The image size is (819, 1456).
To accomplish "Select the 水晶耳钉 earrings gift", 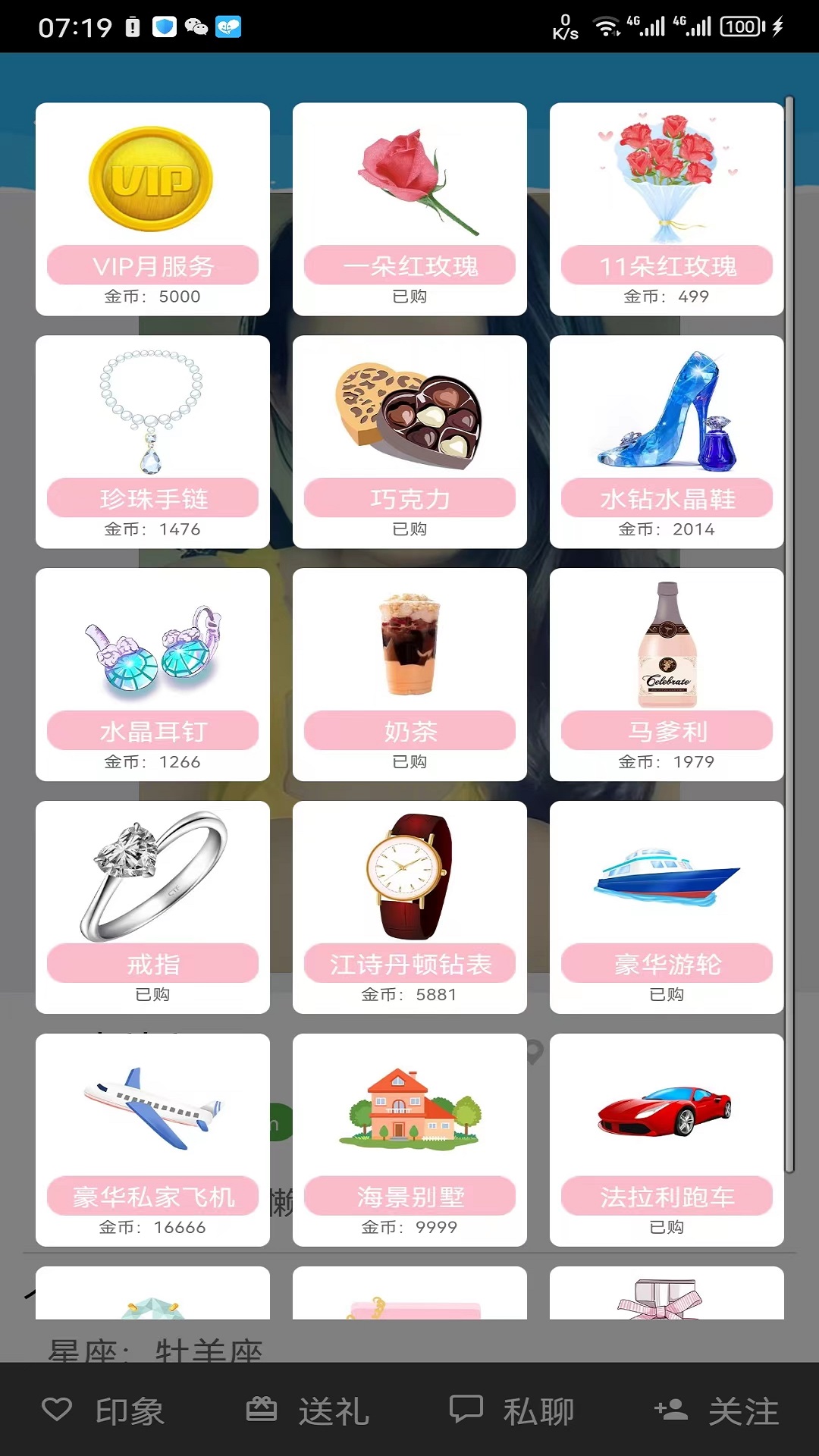I will (152, 731).
